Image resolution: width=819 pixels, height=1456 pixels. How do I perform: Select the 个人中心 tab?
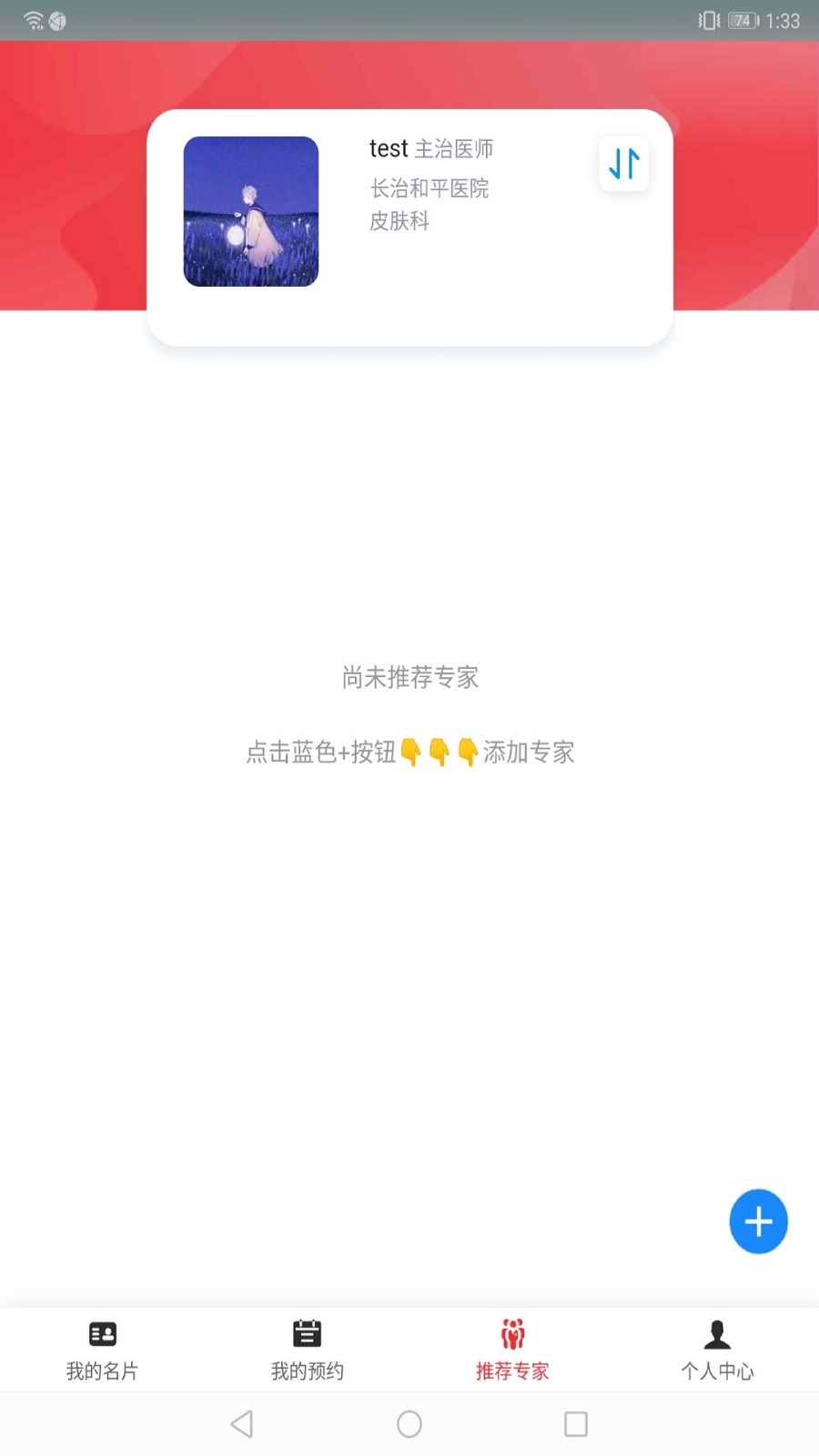point(716,1370)
